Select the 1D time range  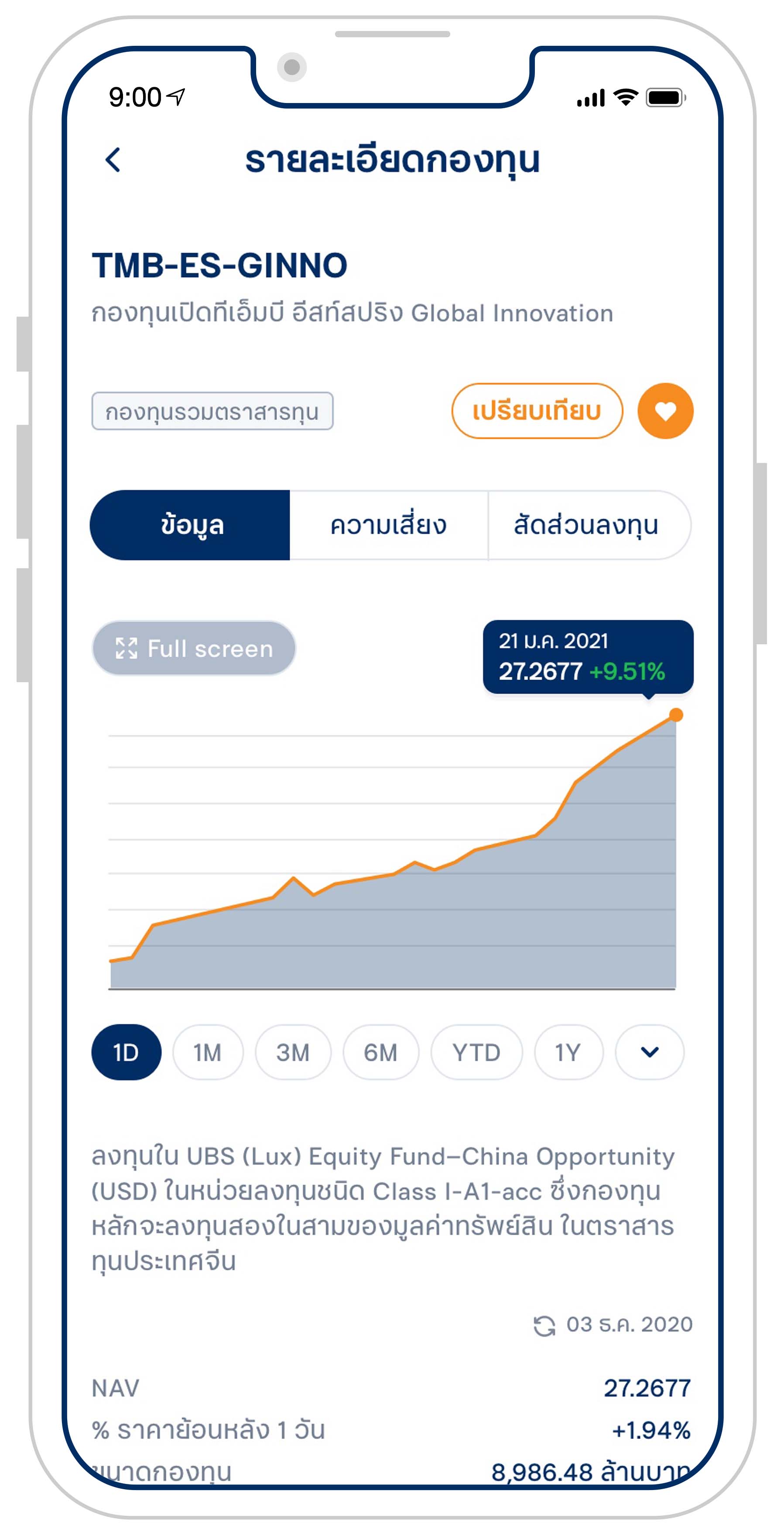click(126, 1052)
